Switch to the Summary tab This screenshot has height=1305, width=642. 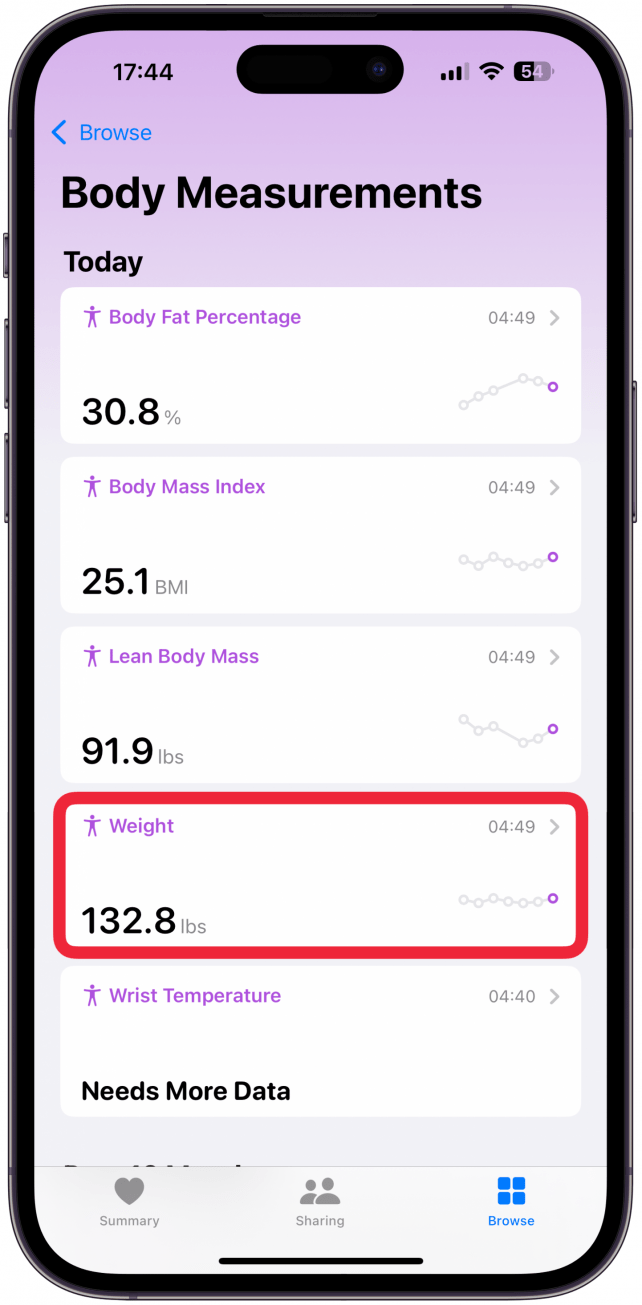pos(129,1201)
